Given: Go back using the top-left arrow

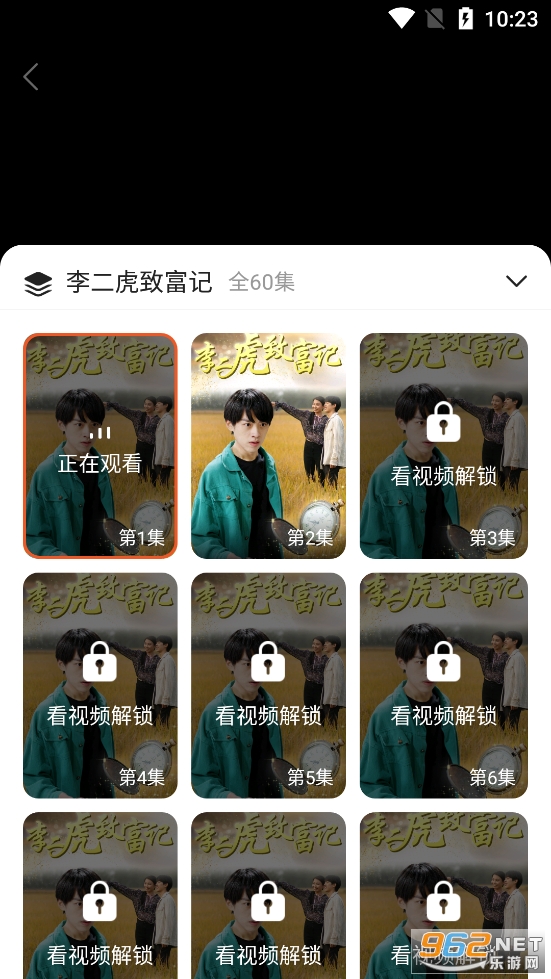Looking at the screenshot, I should (x=31, y=77).
